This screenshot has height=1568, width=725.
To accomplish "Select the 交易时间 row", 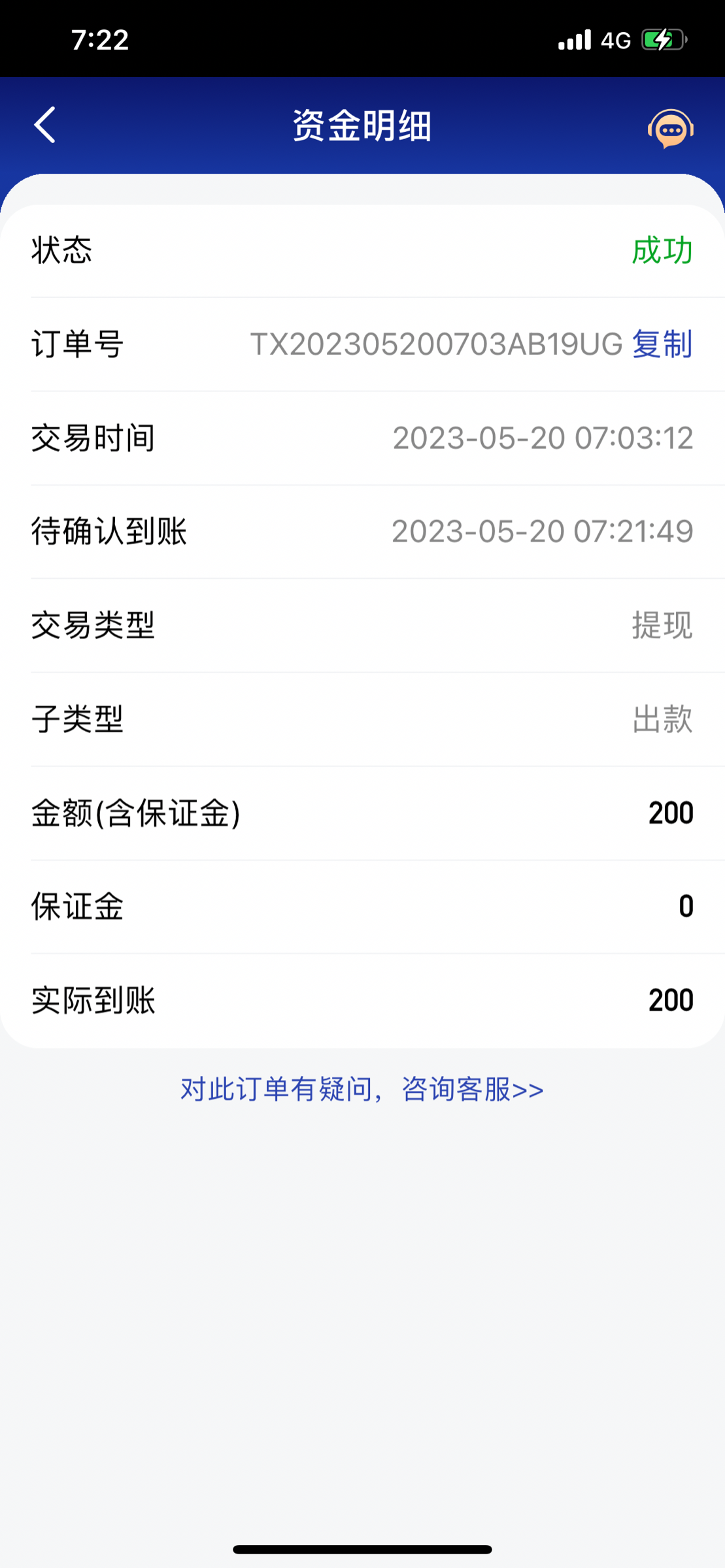I will coord(362,439).
